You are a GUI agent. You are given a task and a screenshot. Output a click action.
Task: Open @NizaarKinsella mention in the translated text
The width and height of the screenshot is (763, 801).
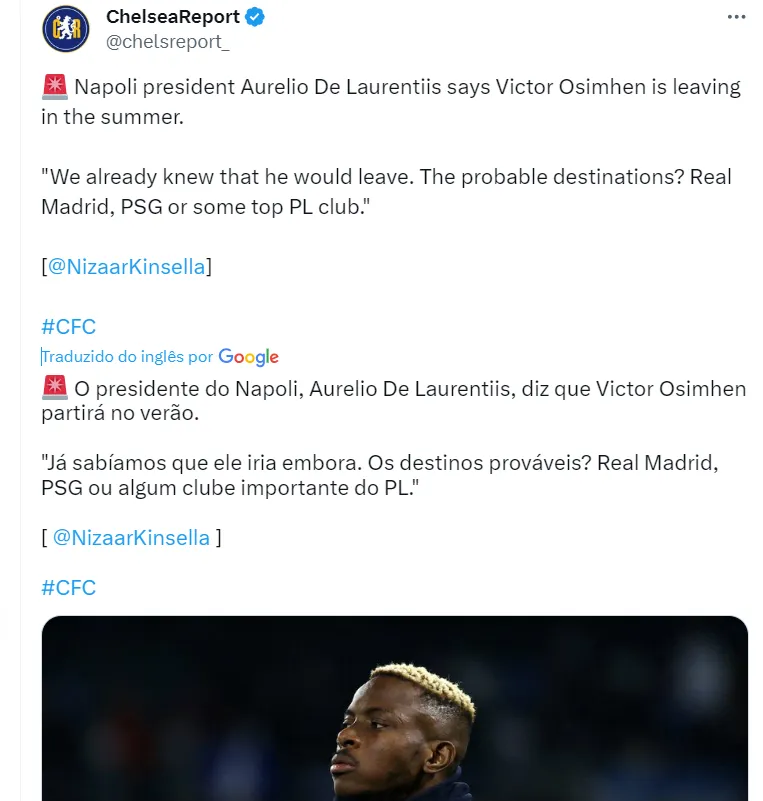tap(131, 537)
